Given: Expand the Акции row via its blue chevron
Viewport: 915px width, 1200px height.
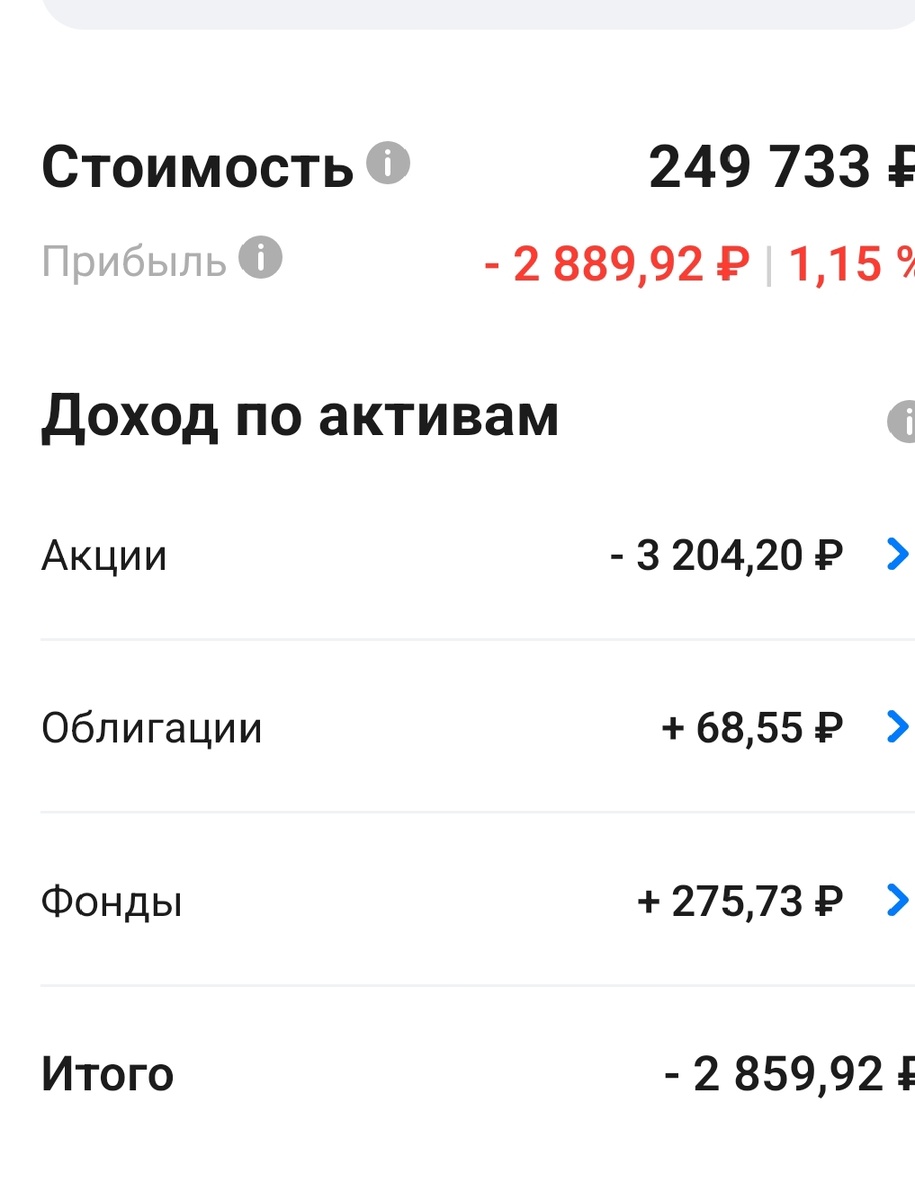Looking at the screenshot, I should [897, 554].
